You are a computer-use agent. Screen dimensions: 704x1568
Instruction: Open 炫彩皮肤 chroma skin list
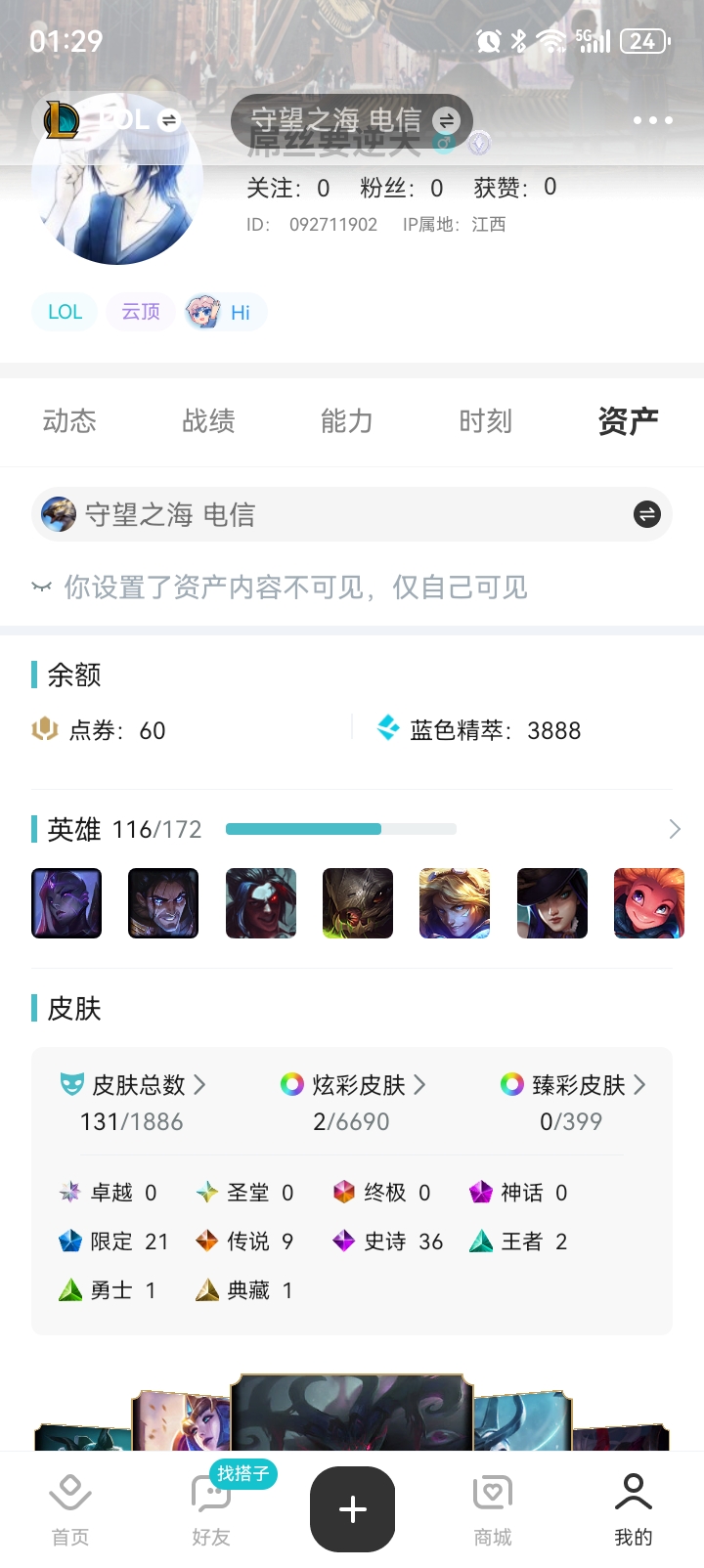[x=354, y=1085]
